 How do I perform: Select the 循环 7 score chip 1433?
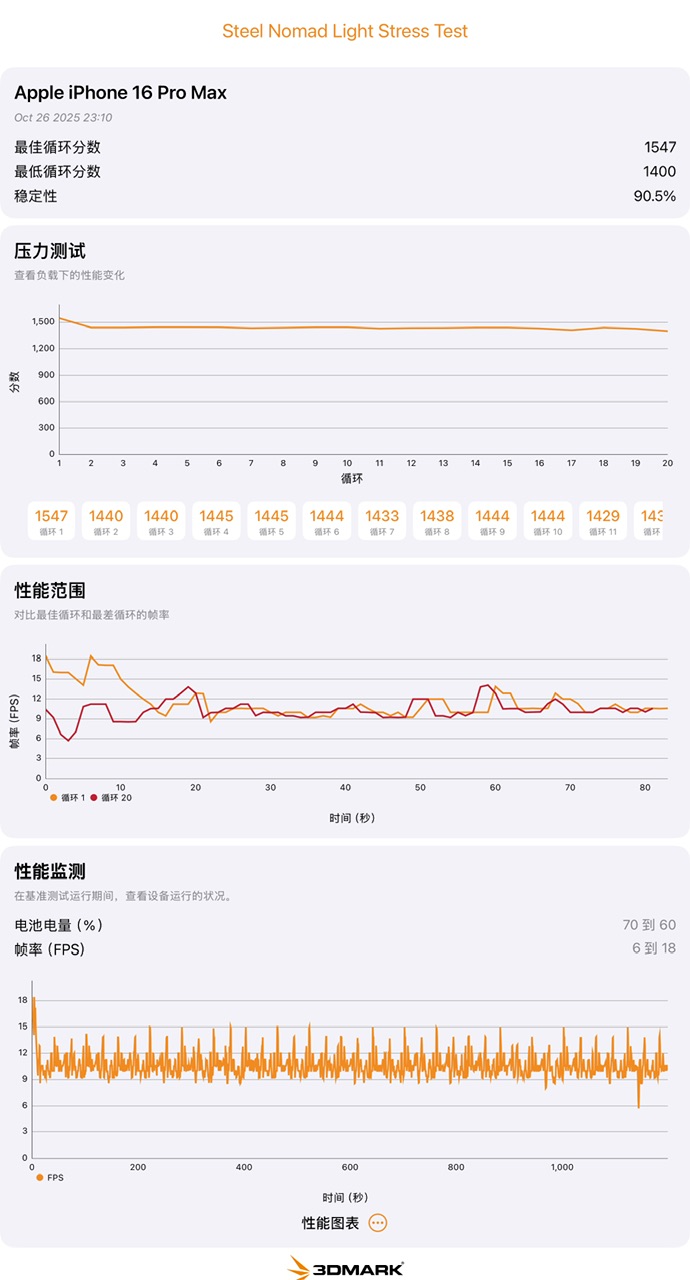pos(382,521)
